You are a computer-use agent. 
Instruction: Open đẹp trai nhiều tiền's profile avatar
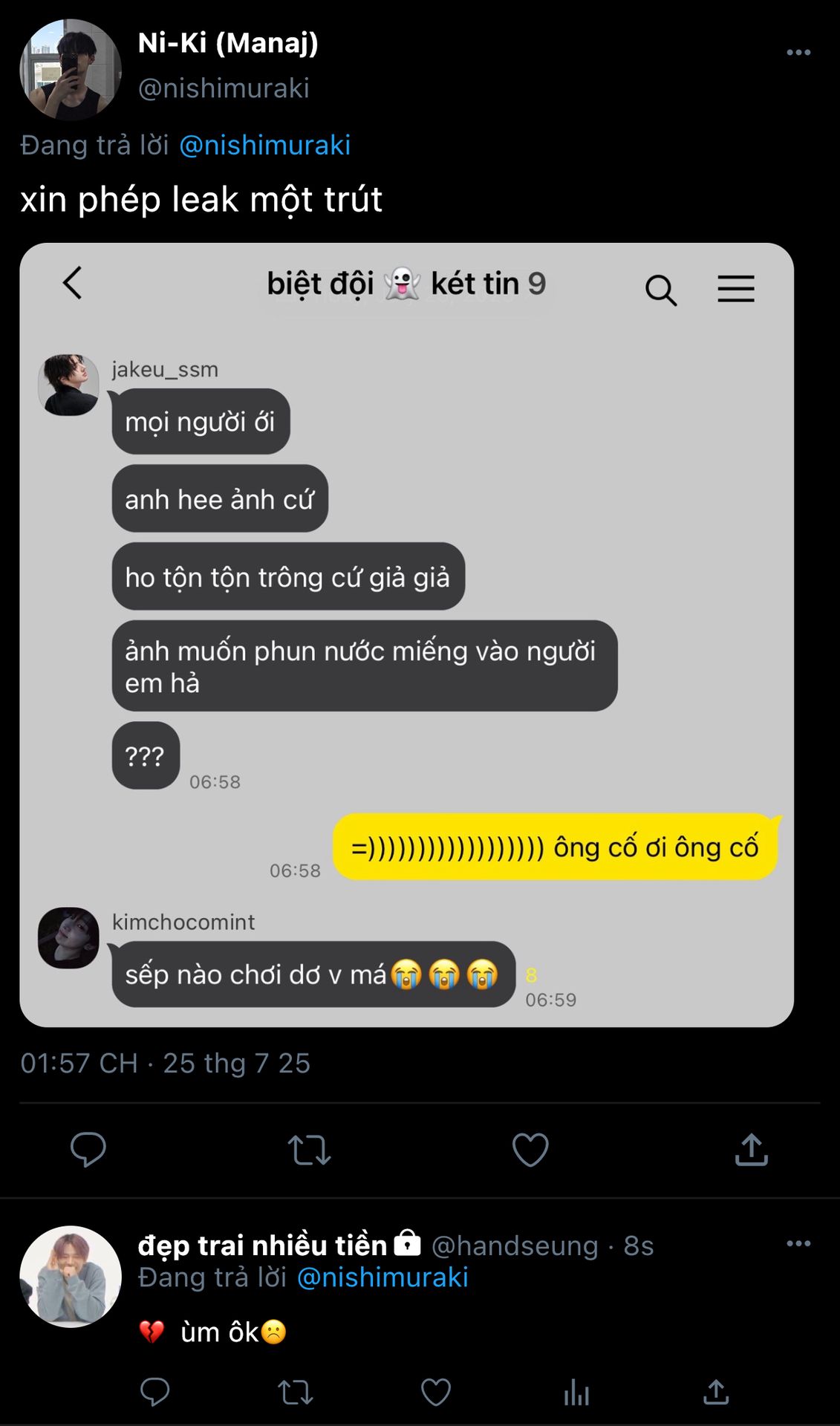click(71, 1276)
